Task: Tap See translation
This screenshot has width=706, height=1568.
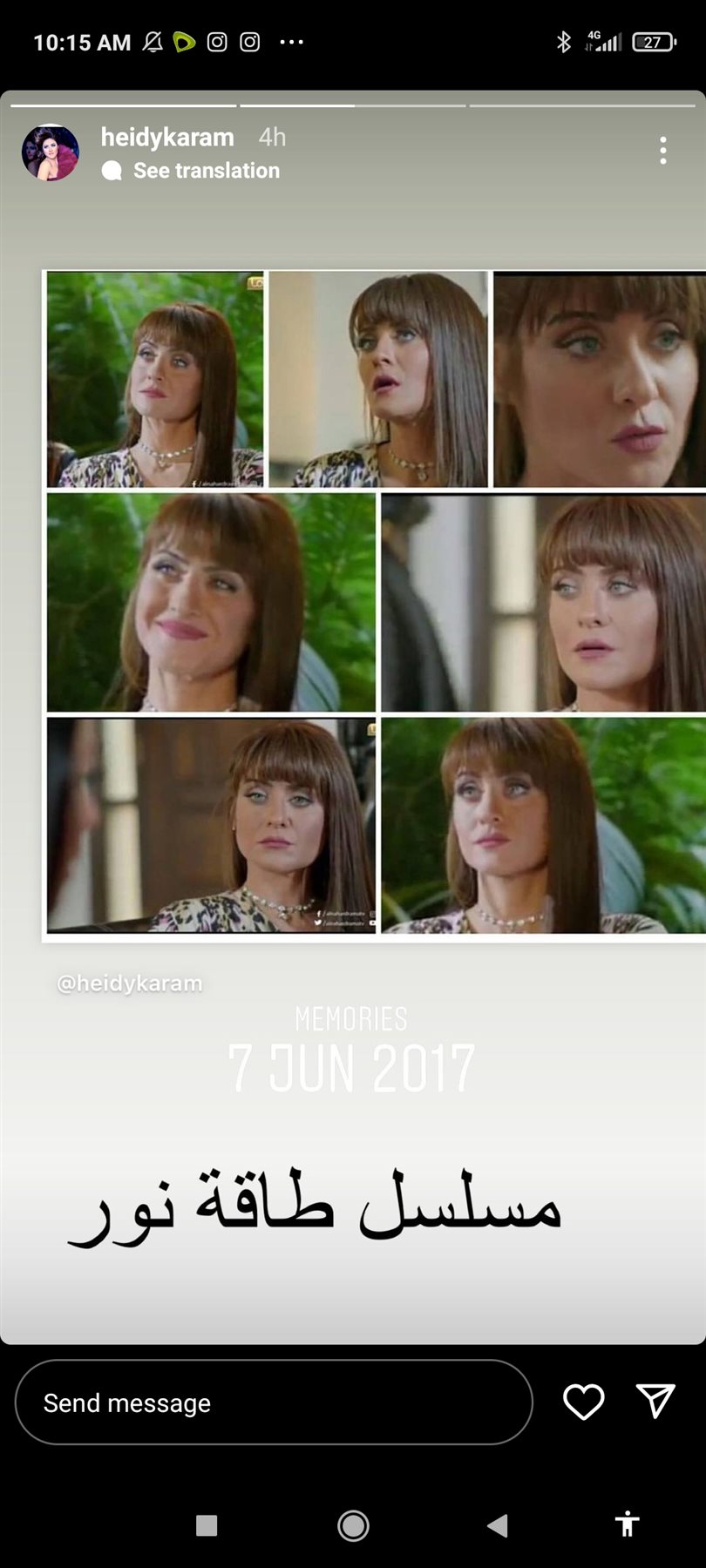Action: coord(206,171)
